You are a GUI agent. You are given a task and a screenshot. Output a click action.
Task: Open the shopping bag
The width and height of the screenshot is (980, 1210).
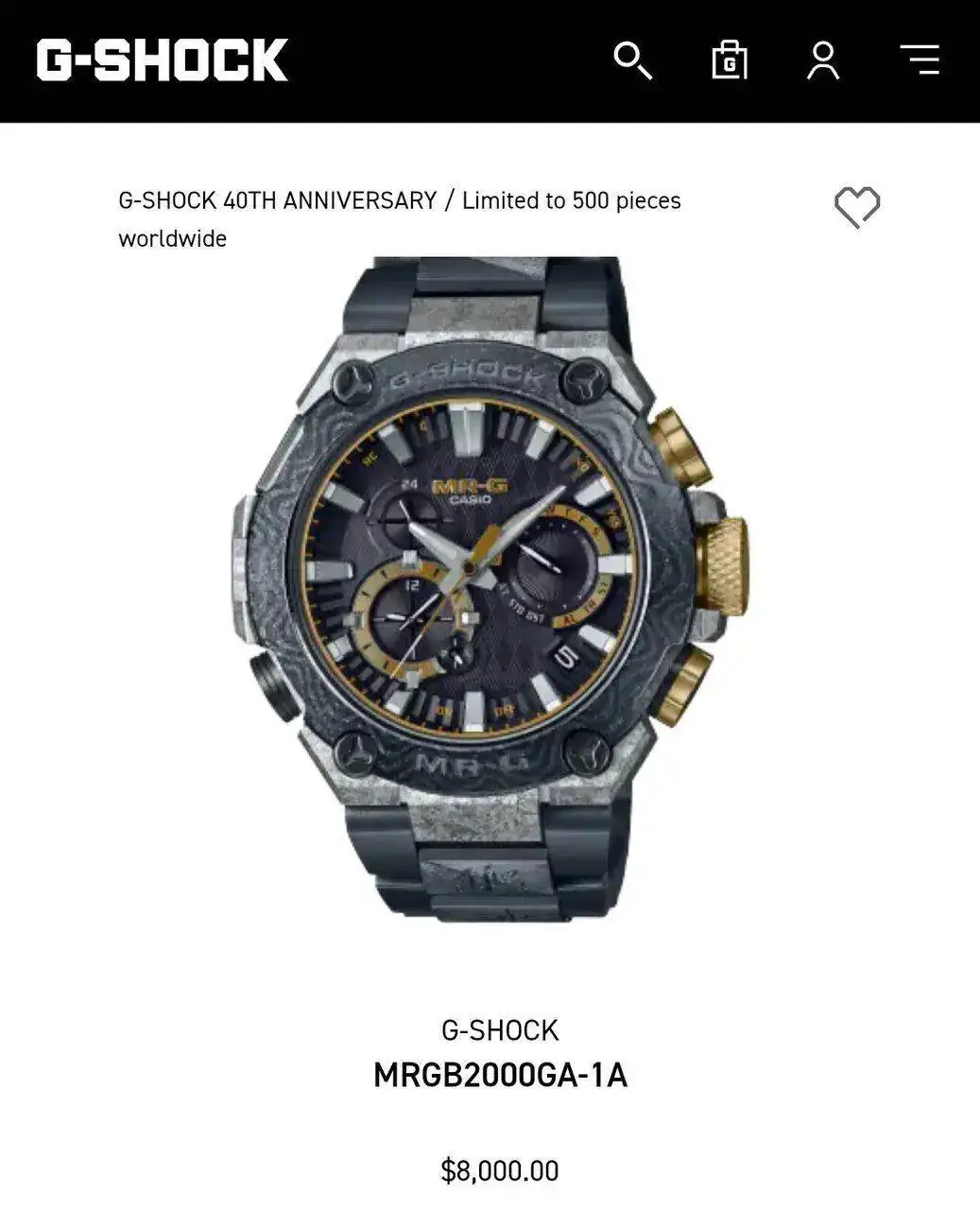coord(729,60)
